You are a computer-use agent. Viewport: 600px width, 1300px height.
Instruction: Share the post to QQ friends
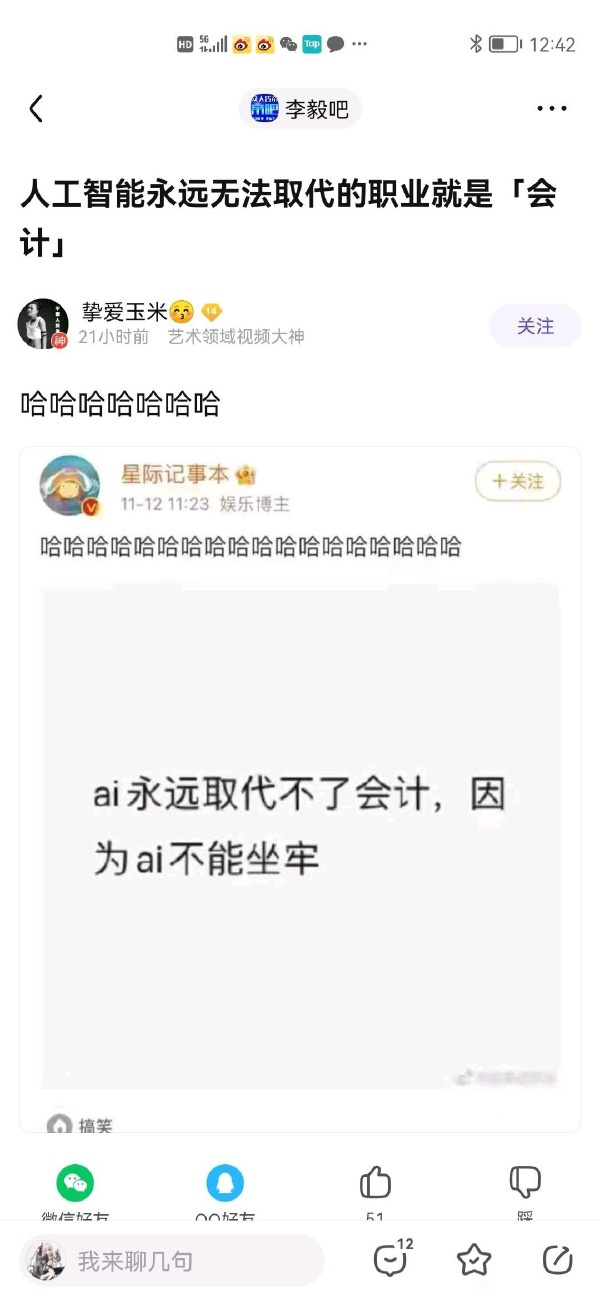point(225,1184)
